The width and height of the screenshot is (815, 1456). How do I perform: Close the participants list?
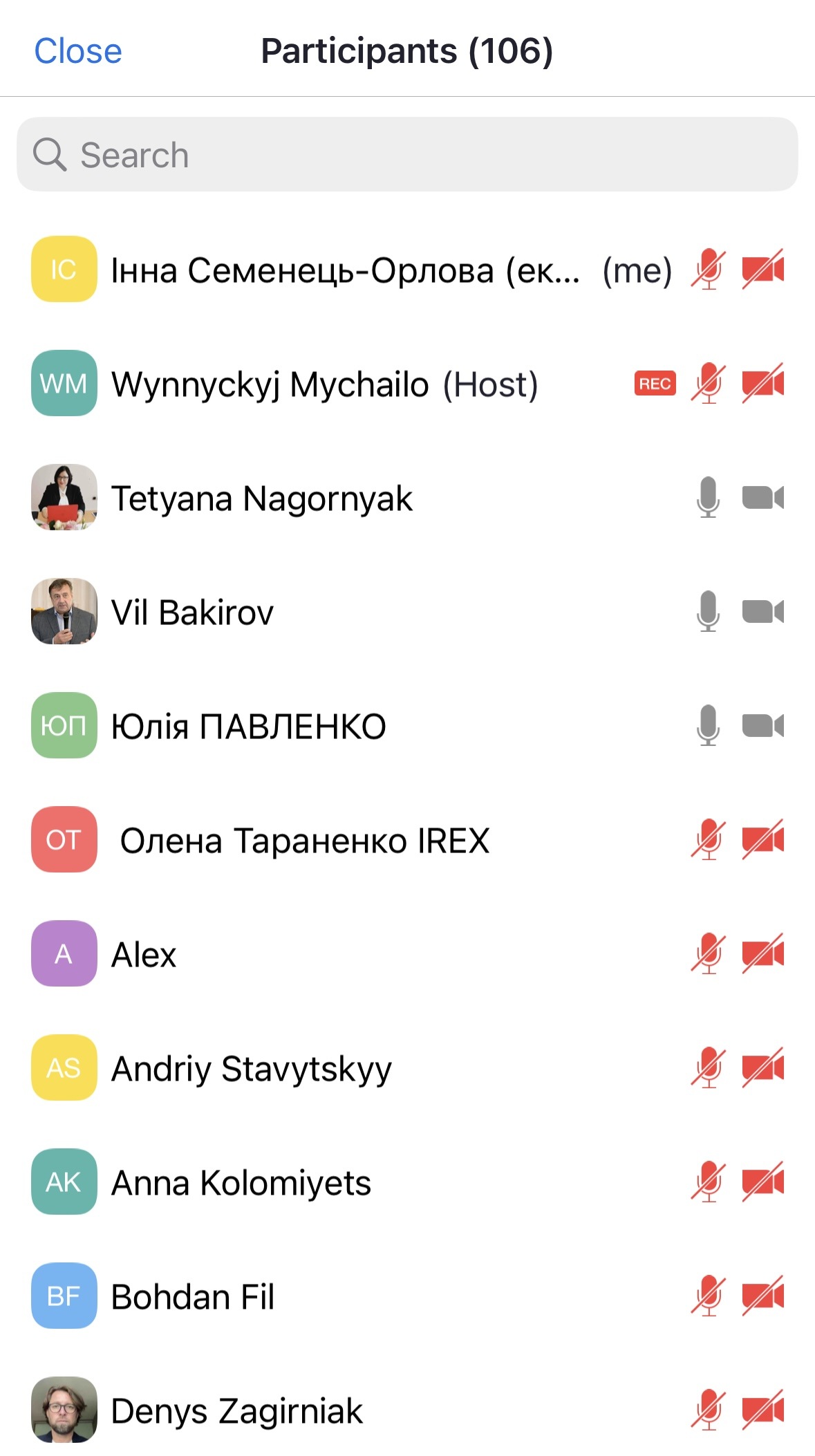pos(78,51)
